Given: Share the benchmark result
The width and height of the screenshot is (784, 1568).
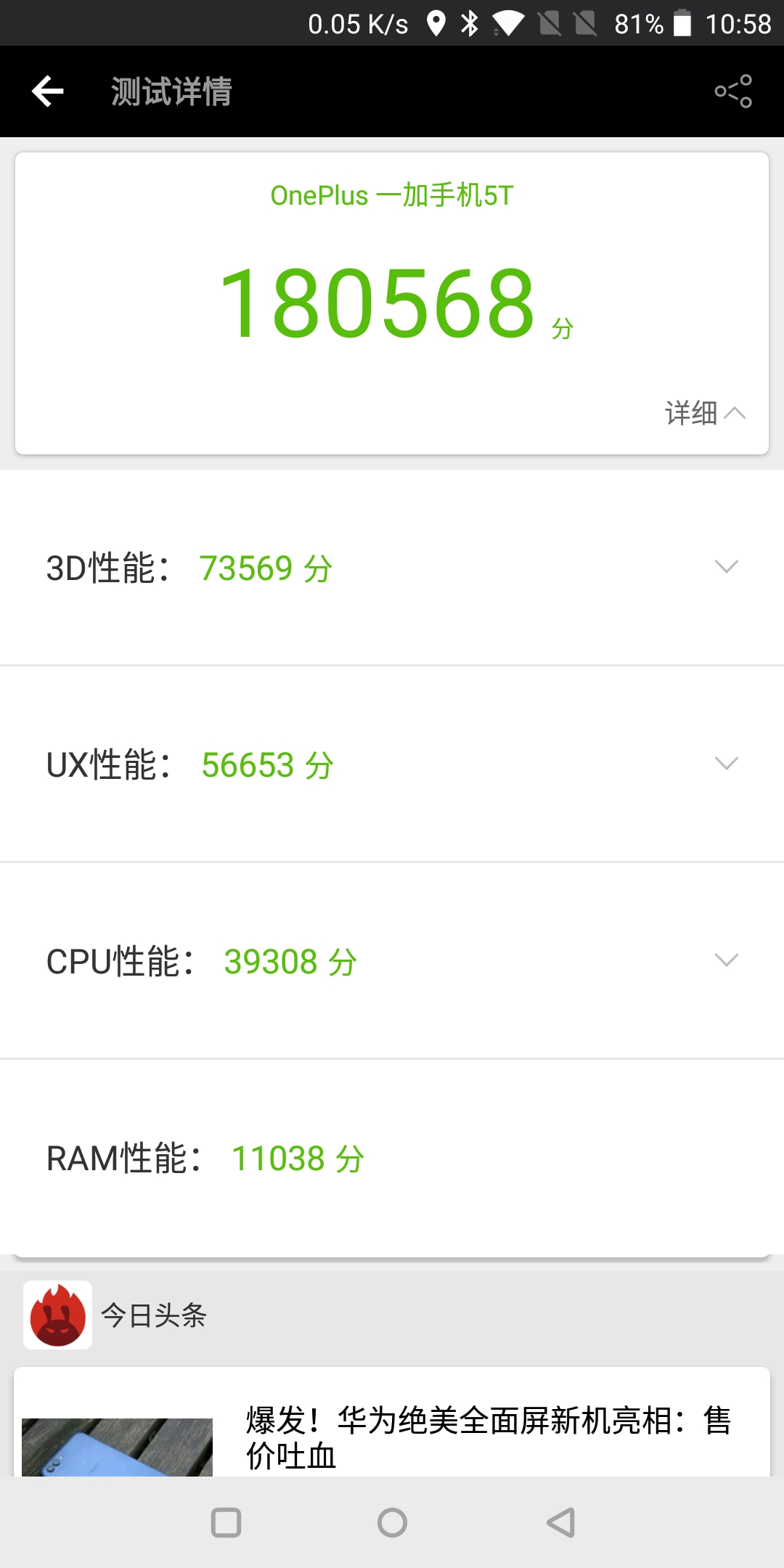Looking at the screenshot, I should (x=733, y=91).
